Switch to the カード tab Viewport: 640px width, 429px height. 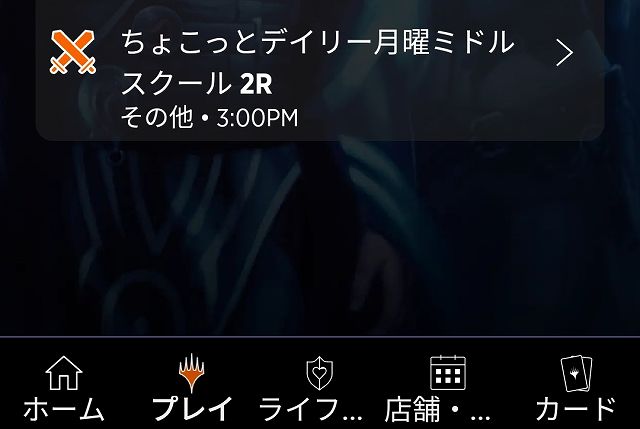575,388
